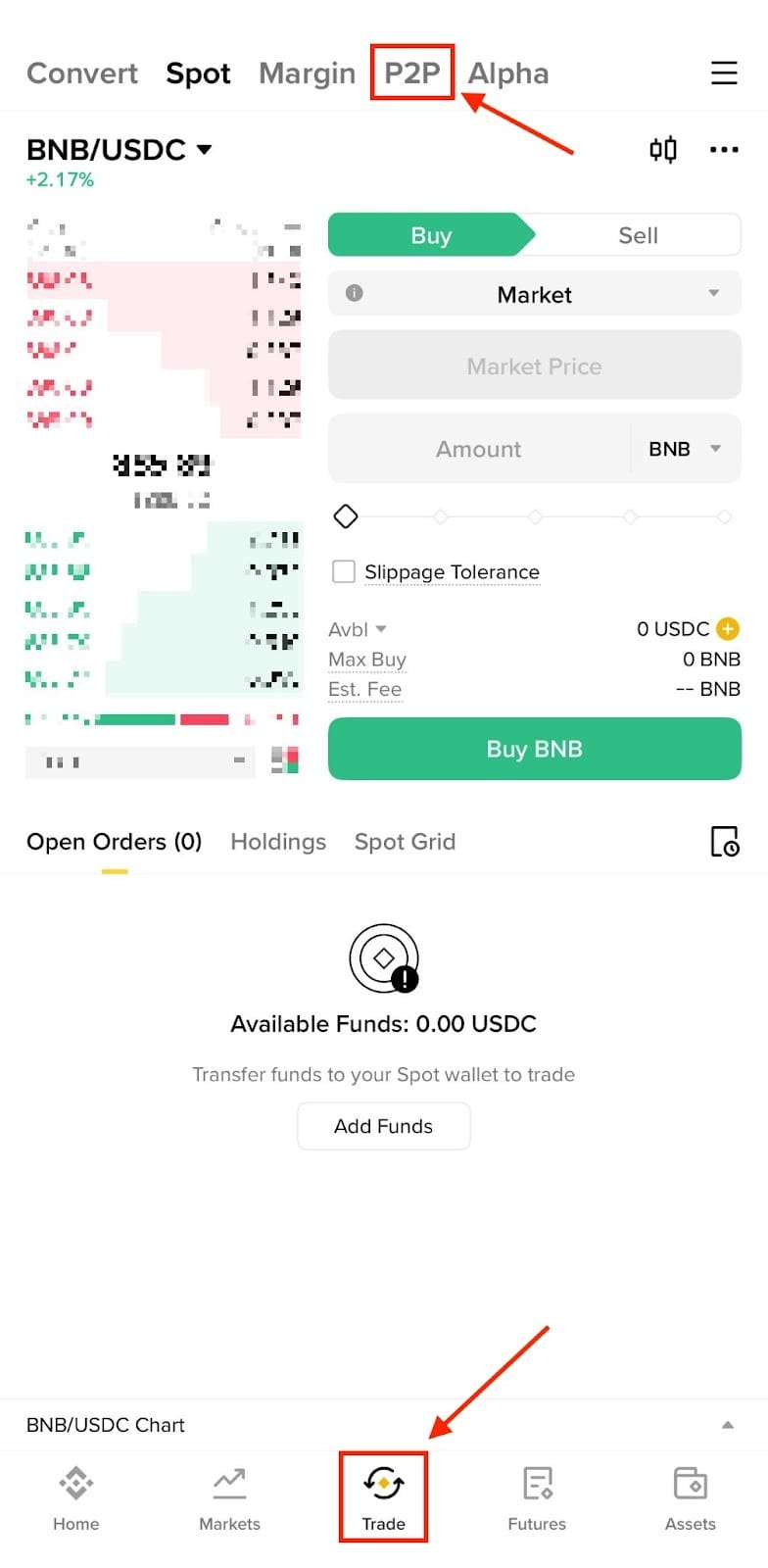Expand the BNB/USDC pair selector

120,149
